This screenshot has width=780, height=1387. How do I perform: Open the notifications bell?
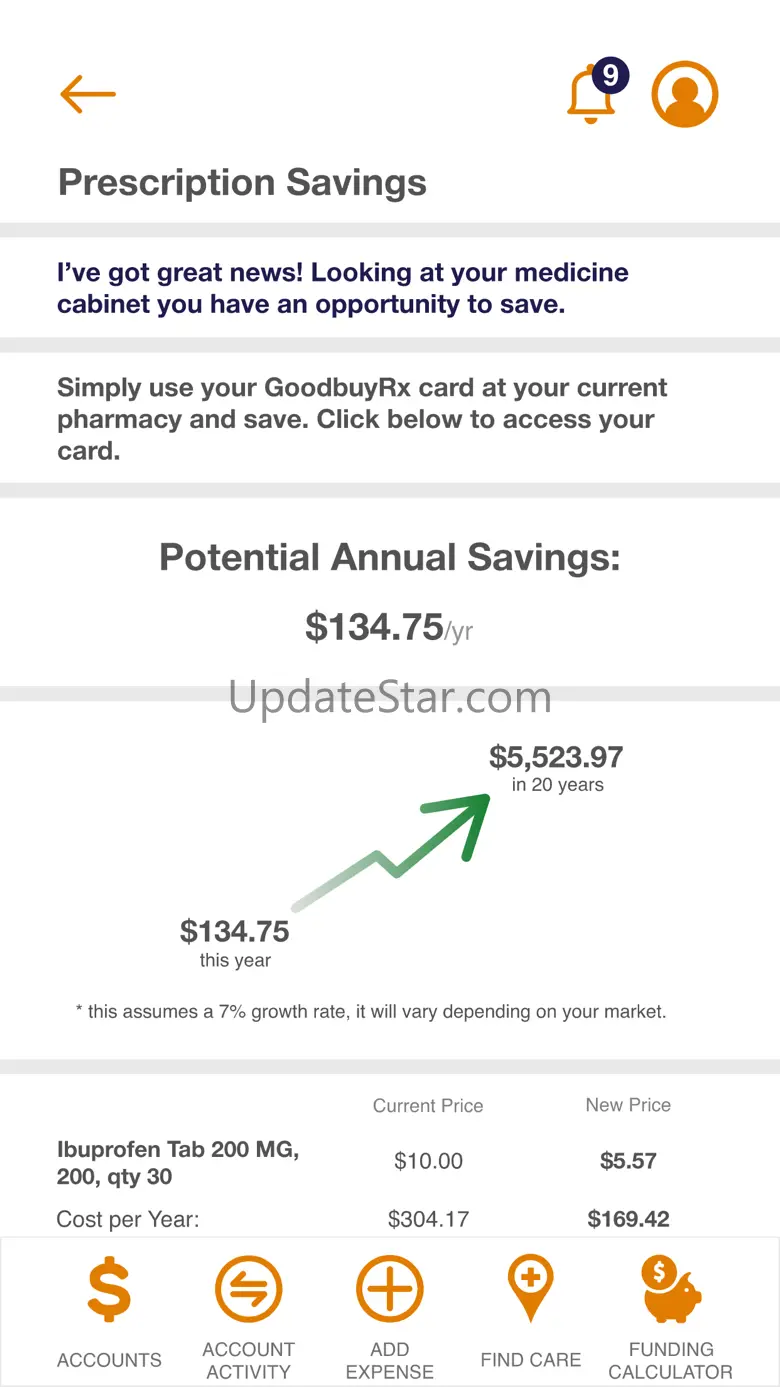(x=592, y=95)
